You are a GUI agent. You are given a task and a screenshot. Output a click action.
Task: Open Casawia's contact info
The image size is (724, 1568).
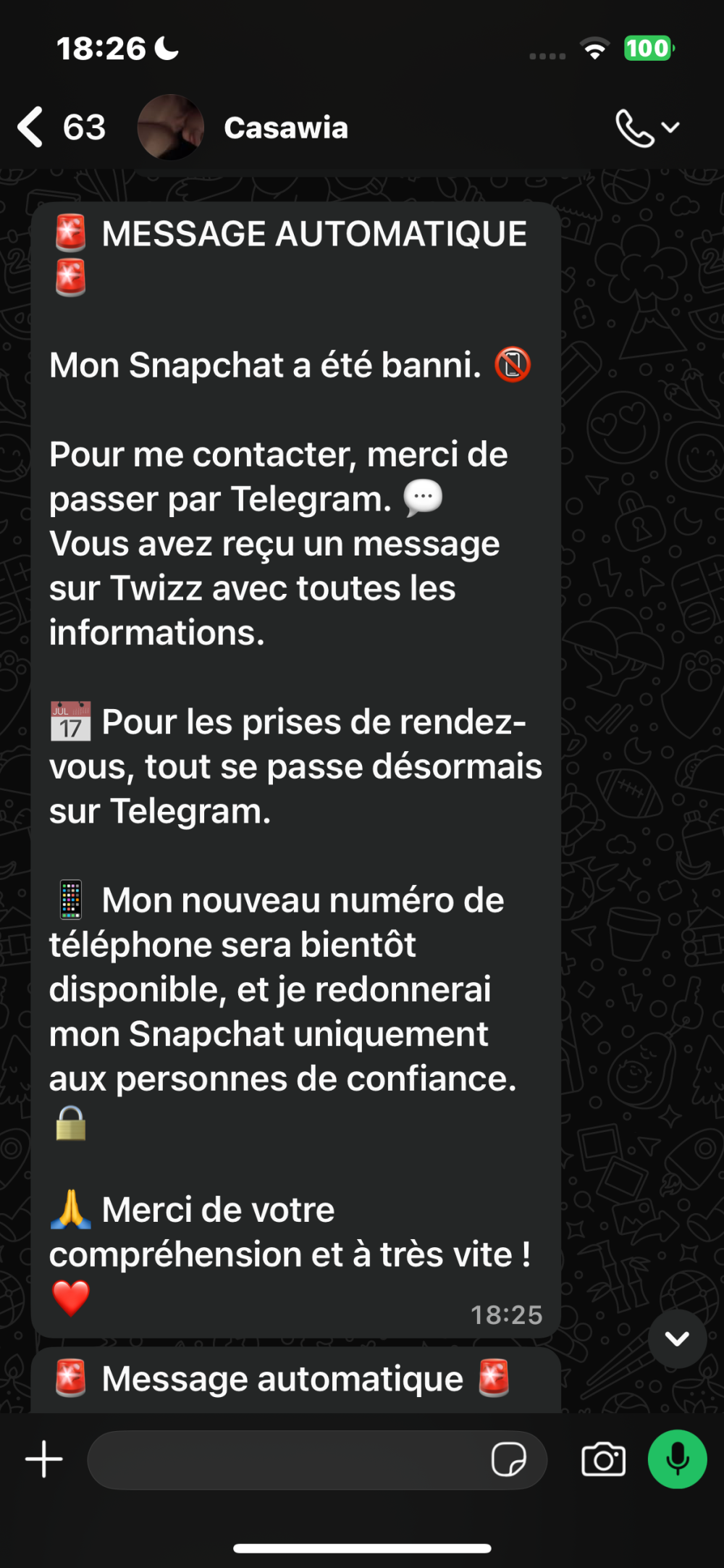tap(286, 128)
